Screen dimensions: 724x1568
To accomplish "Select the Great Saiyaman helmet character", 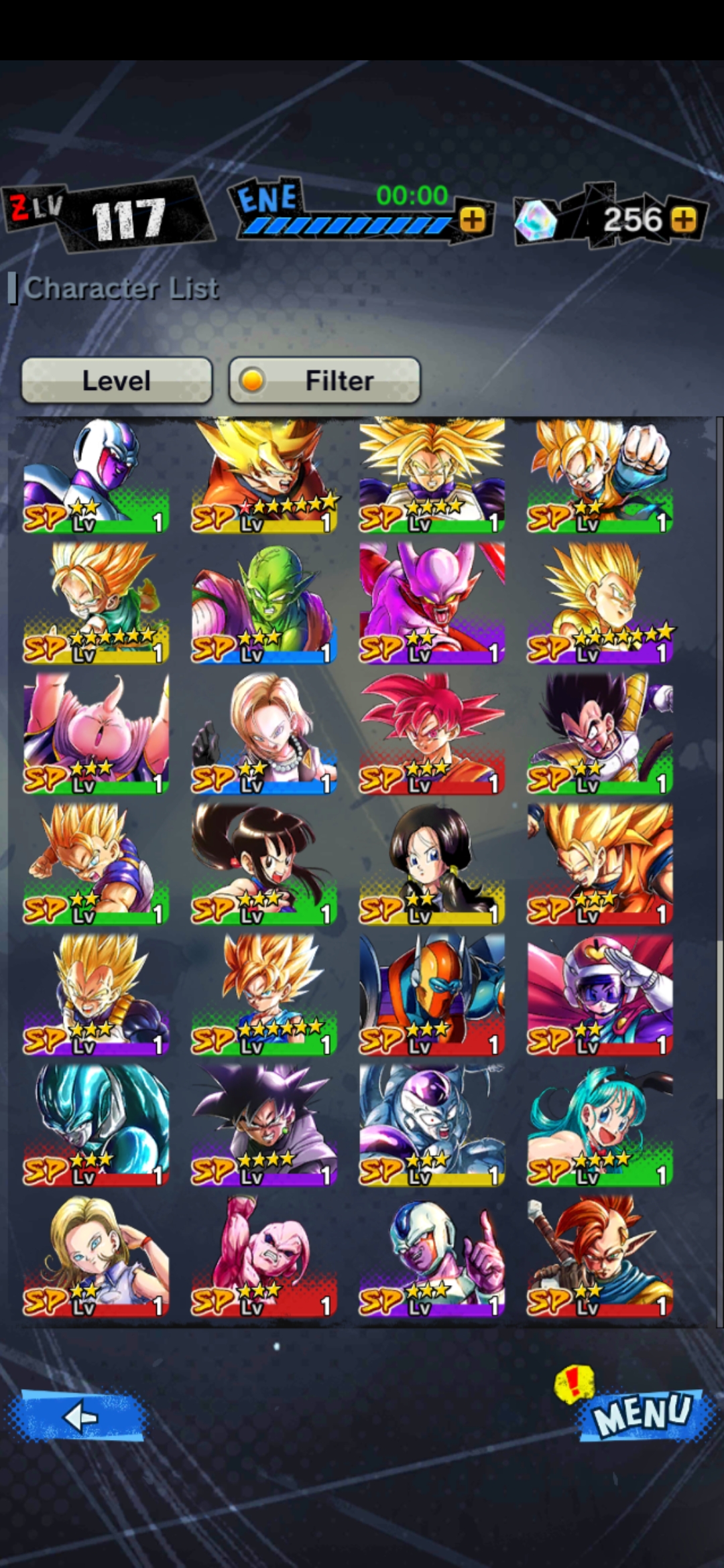I will 600,995.
